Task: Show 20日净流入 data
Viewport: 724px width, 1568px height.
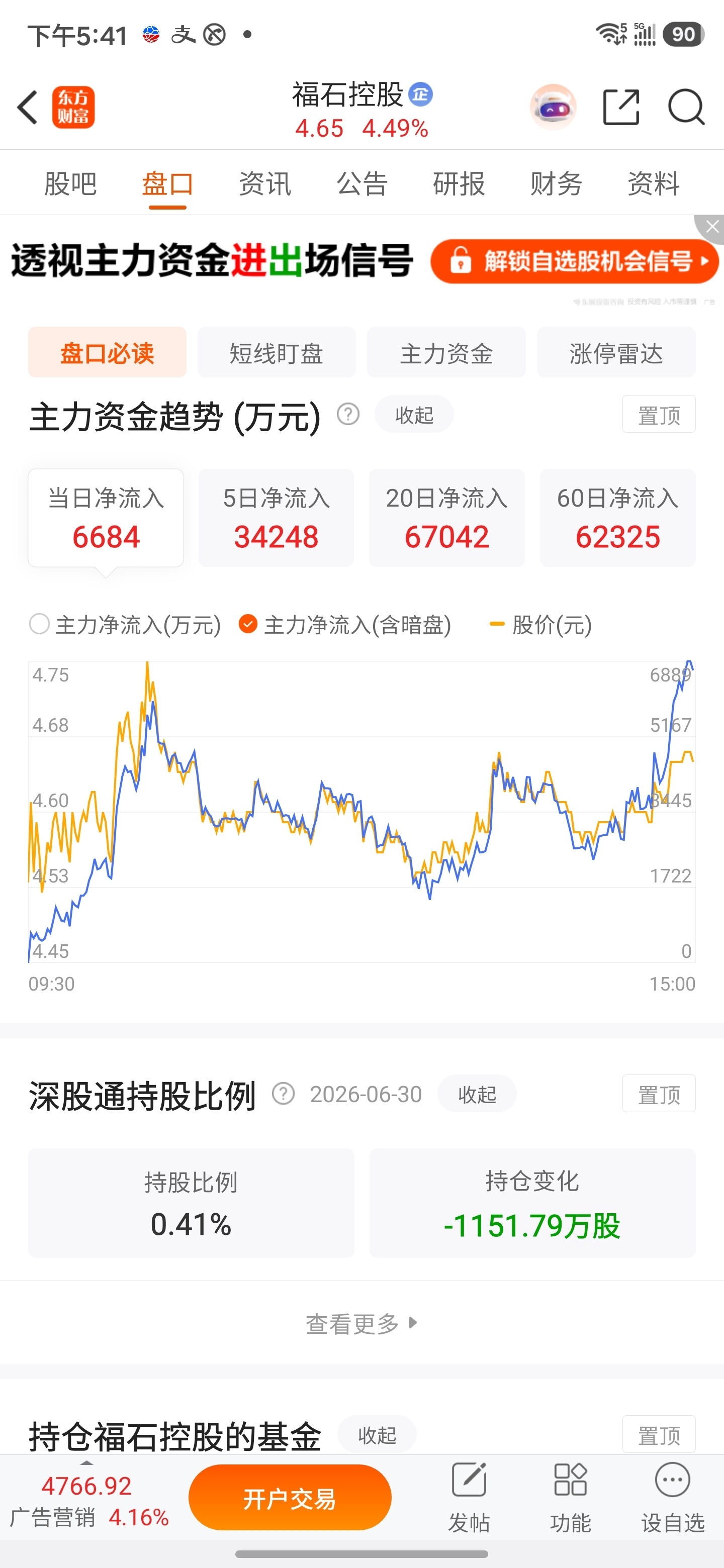Action: pyautogui.click(x=447, y=518)
